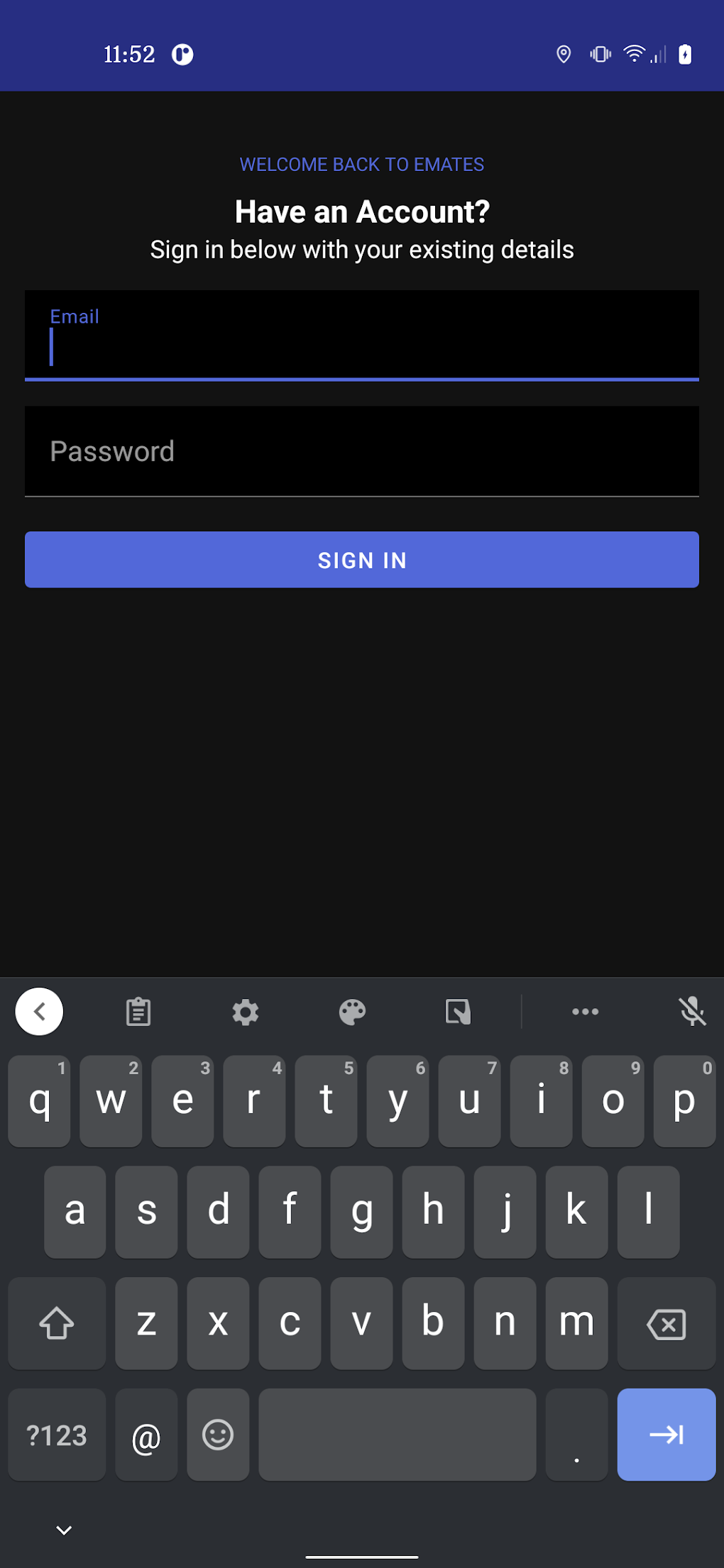Viewport: 724px width, 1568px height.
Task: Activate the muted voice typing microphone
Action: tap(692, 1012)
